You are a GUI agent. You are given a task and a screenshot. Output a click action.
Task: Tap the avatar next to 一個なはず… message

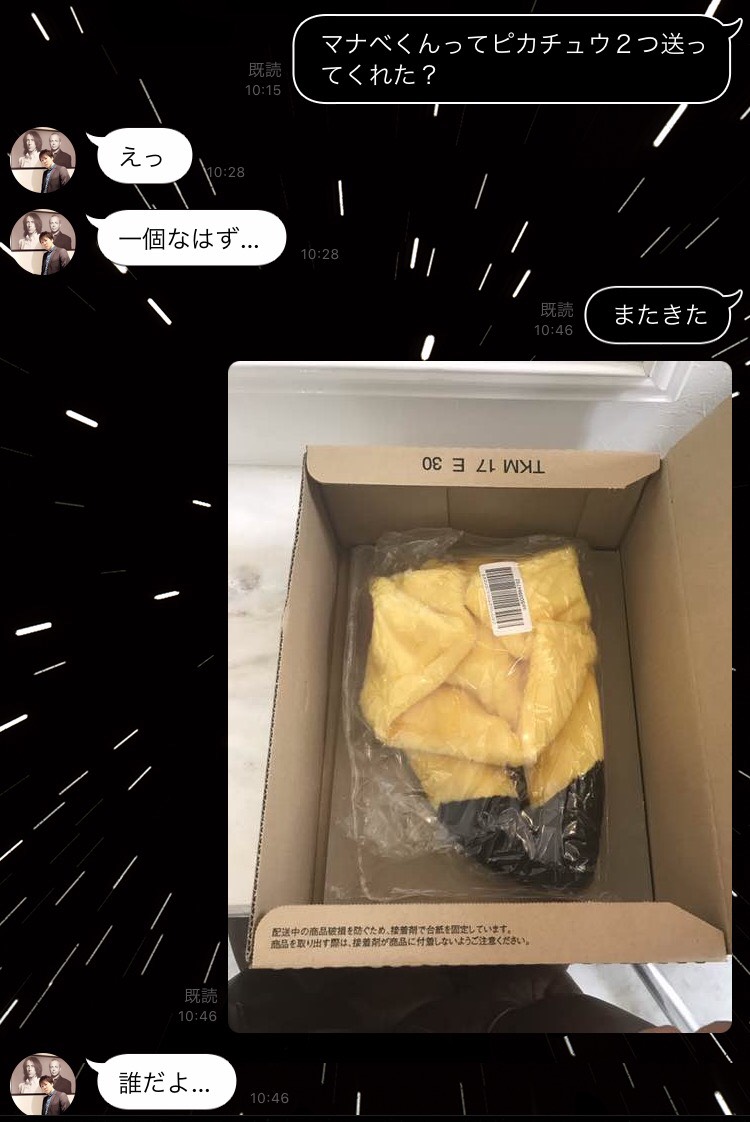pyautogui.click(x=43, y=242)
